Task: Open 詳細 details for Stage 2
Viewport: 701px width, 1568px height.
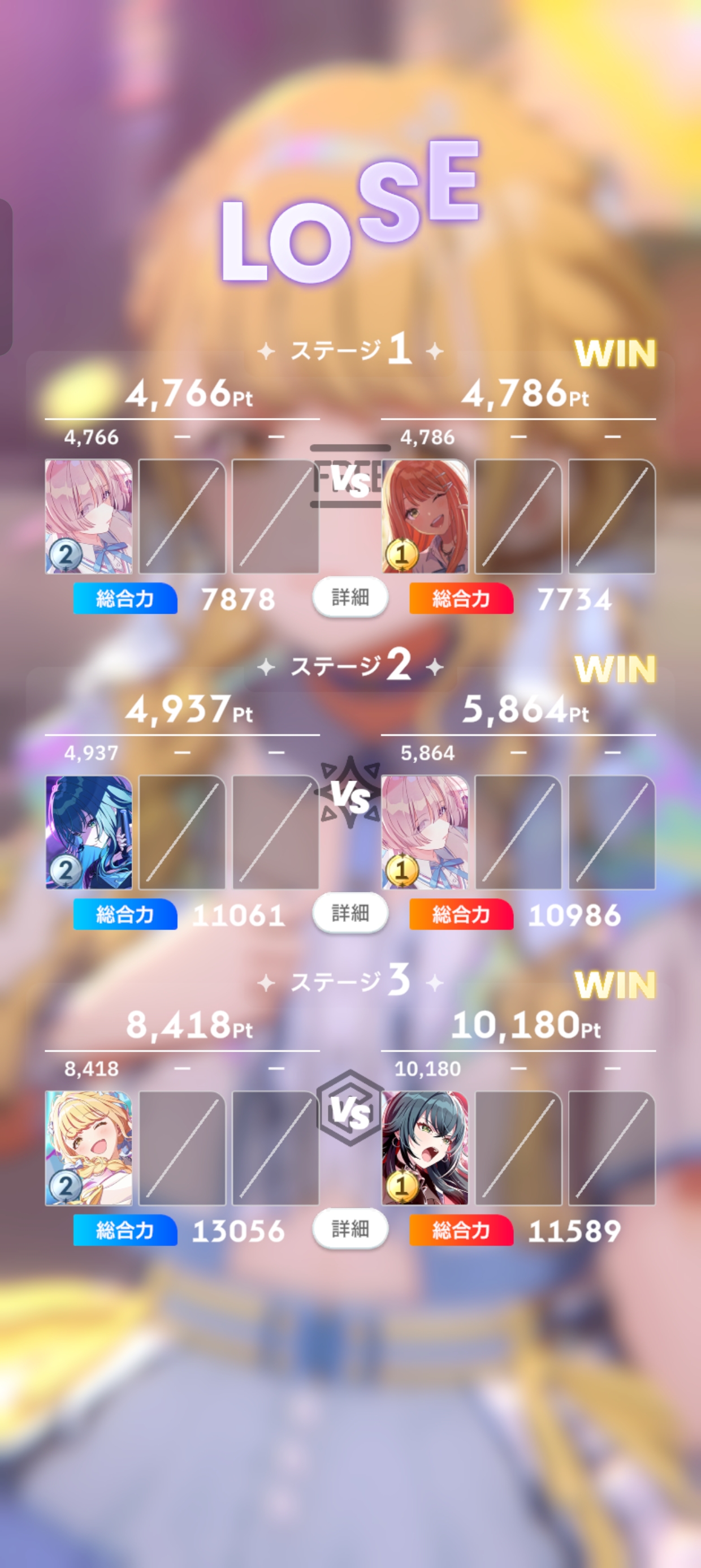Action: (350, 912)
